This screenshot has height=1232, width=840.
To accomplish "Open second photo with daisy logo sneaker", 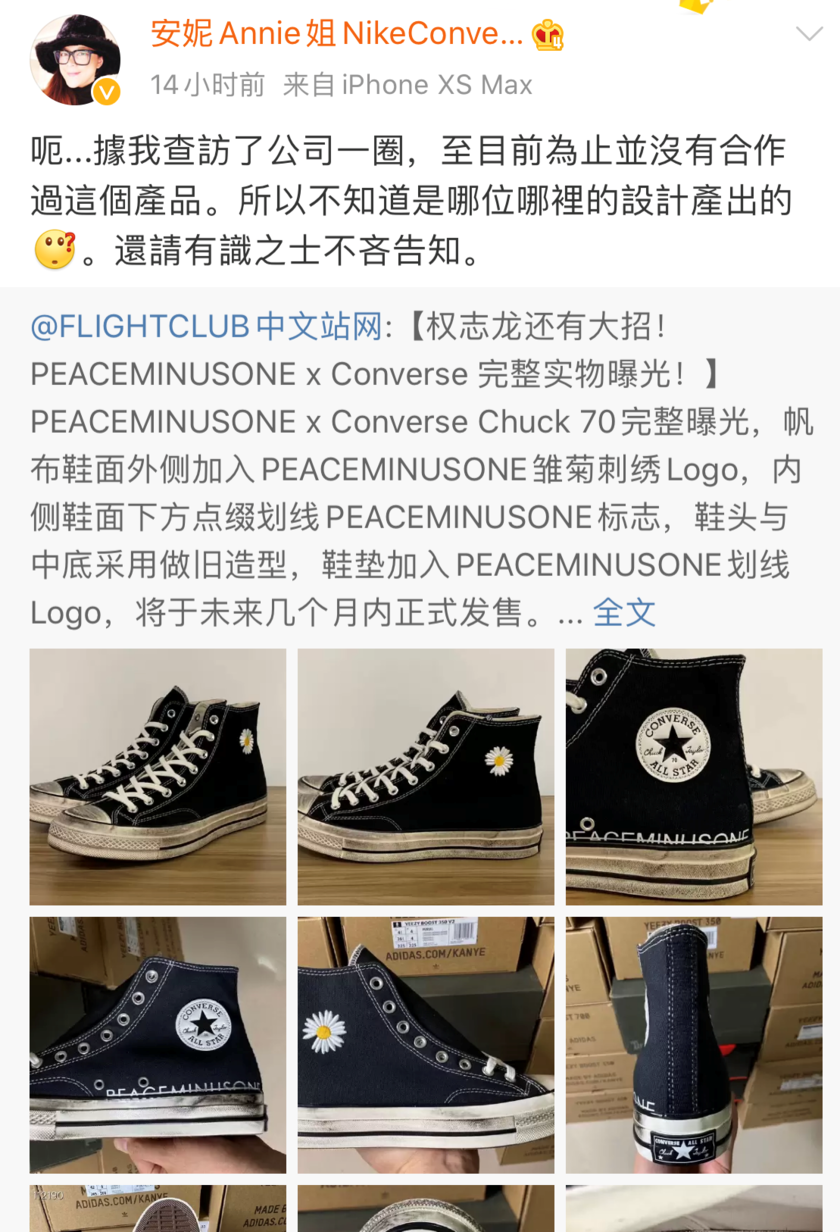I will (x=426, y=777).
